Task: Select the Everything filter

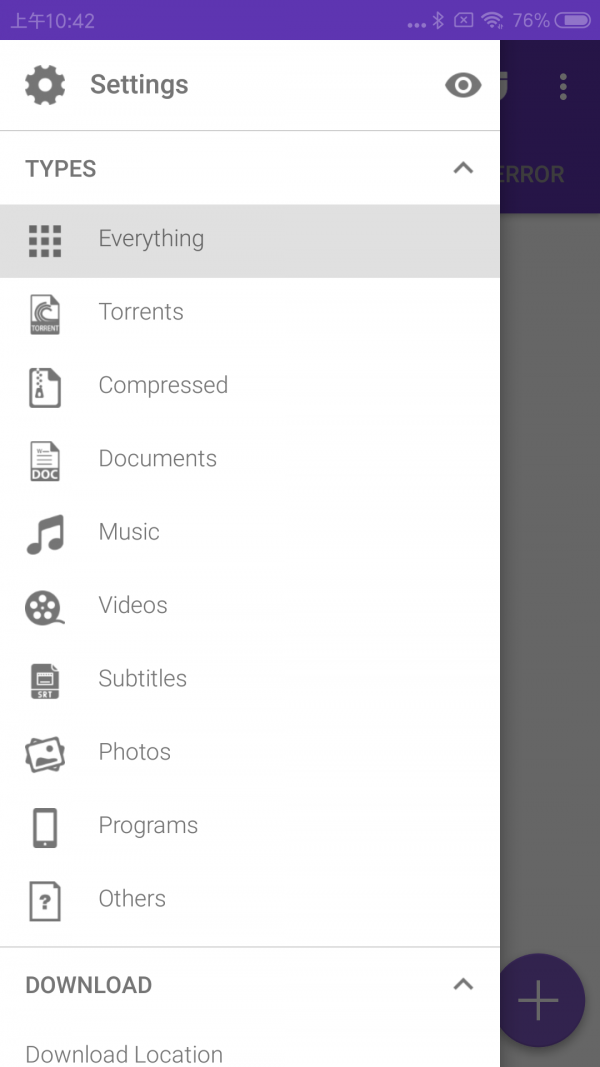Action: [150, 239]
